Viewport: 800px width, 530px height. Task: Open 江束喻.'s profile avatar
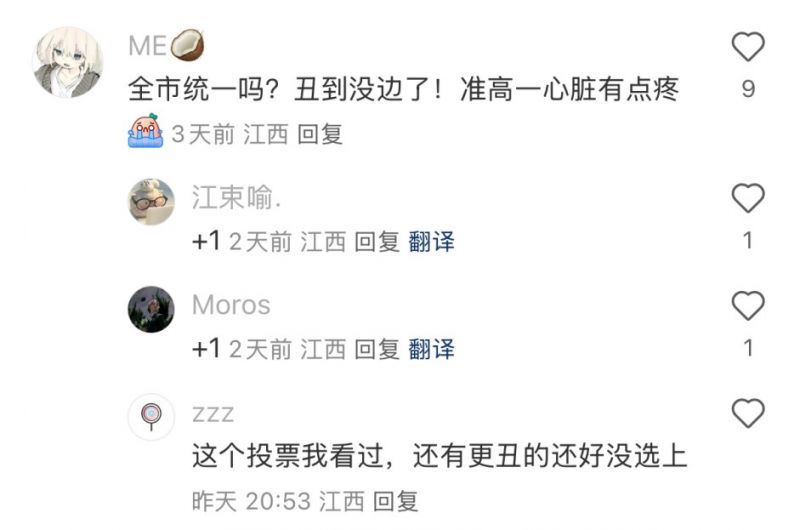(152, 202)
